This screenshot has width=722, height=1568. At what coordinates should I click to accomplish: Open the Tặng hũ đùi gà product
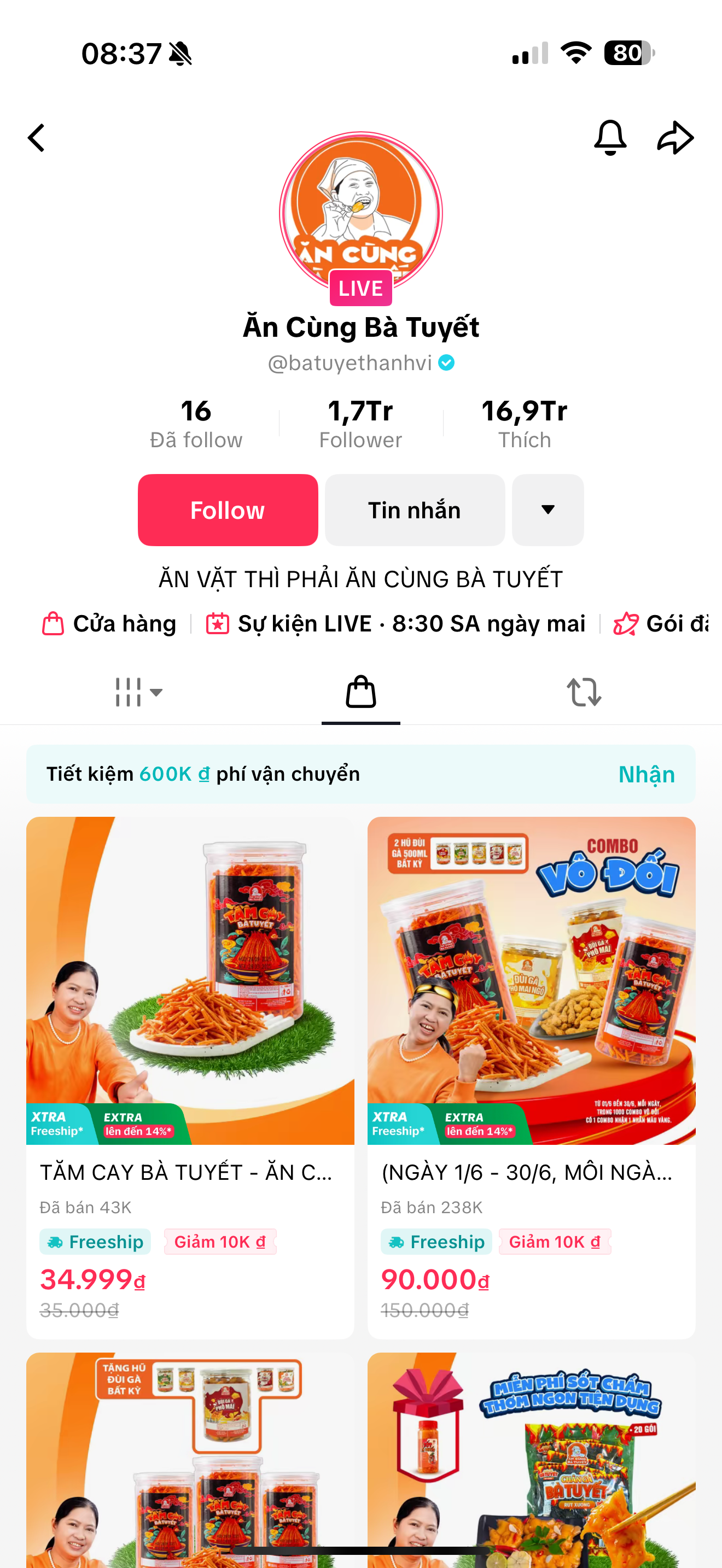coord(190,1461)
